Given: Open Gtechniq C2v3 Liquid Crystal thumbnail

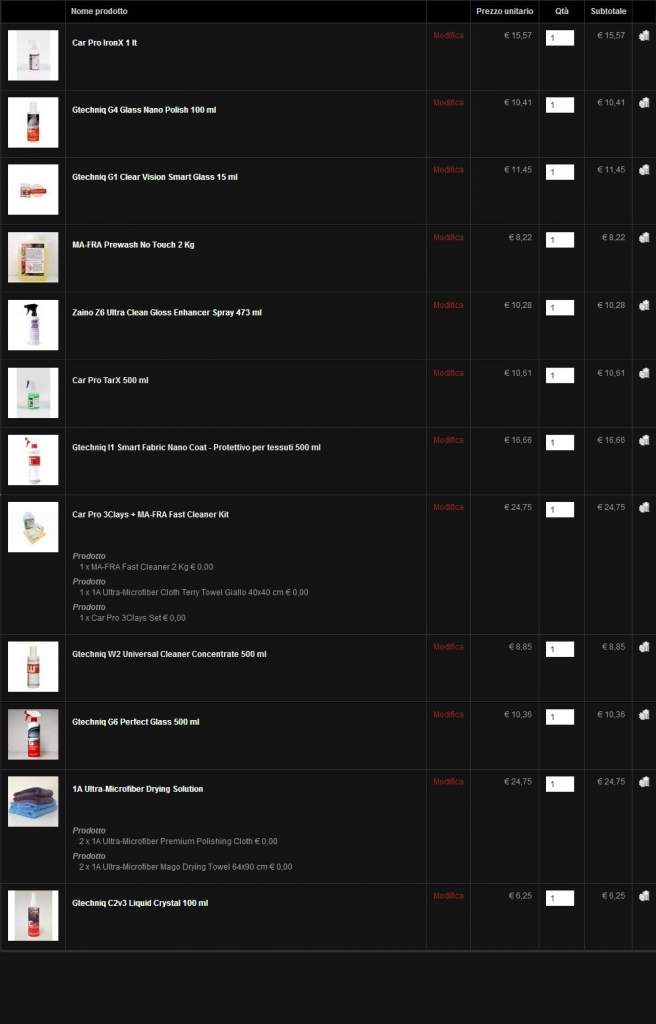Looking at the screenshot, I should (33, 915).
